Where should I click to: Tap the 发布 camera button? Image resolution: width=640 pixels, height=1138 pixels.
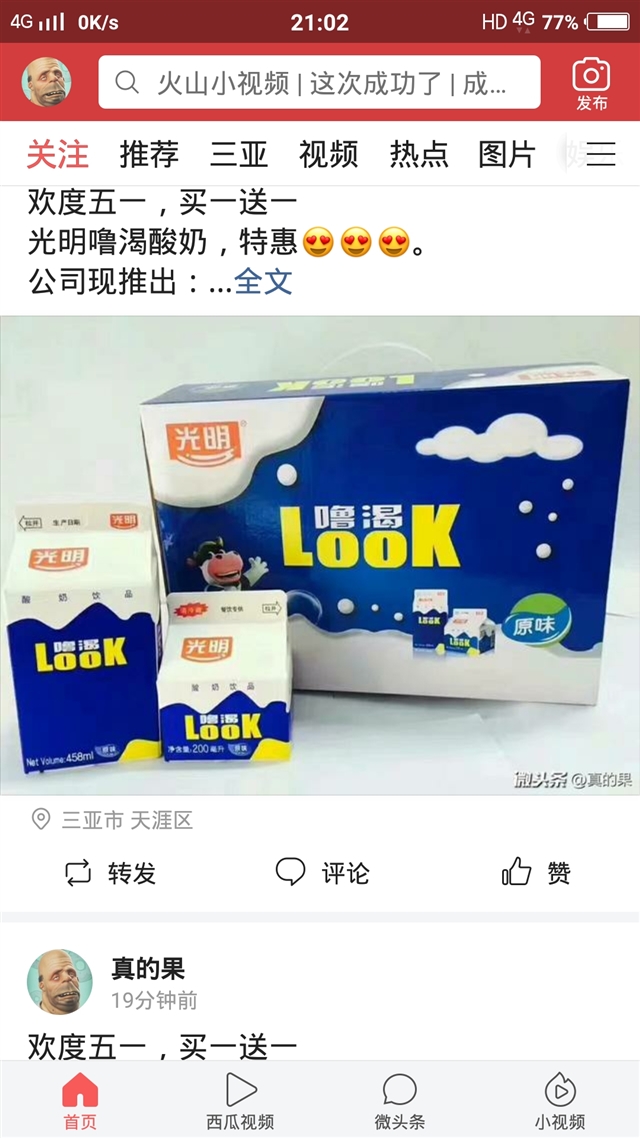pos(591,83)
